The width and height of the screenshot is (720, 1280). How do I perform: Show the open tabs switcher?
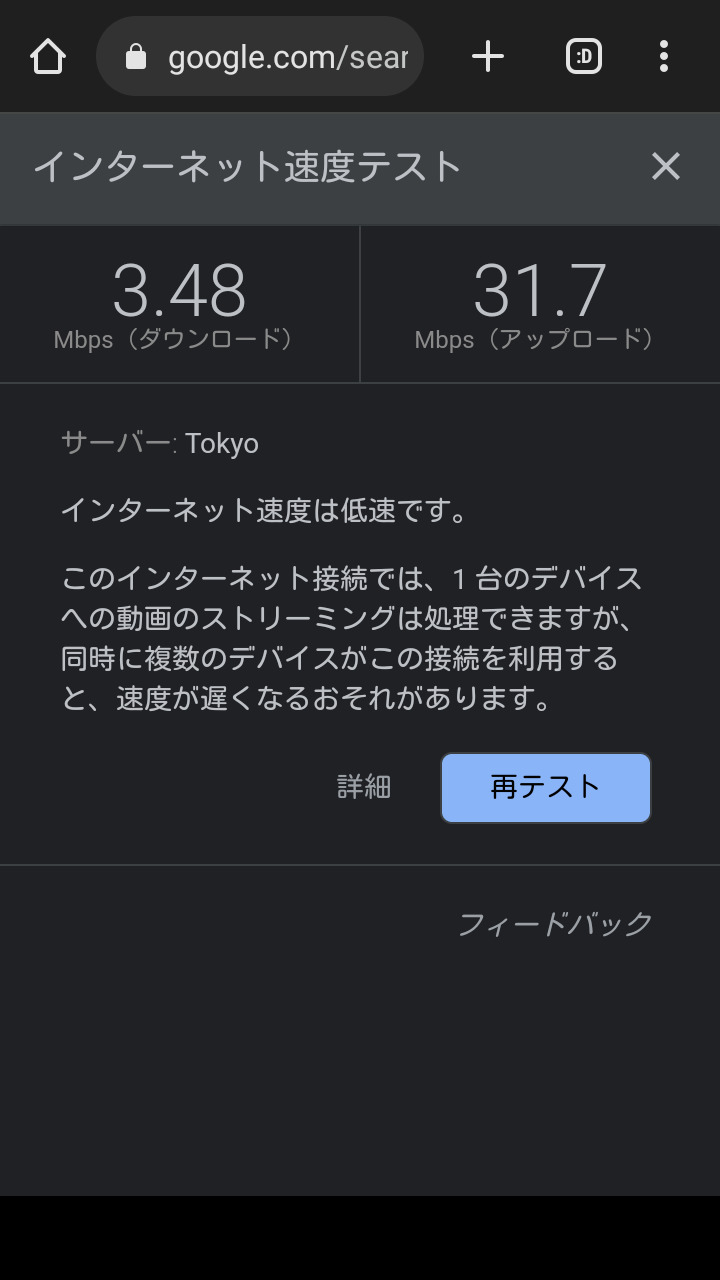[584, 57]
